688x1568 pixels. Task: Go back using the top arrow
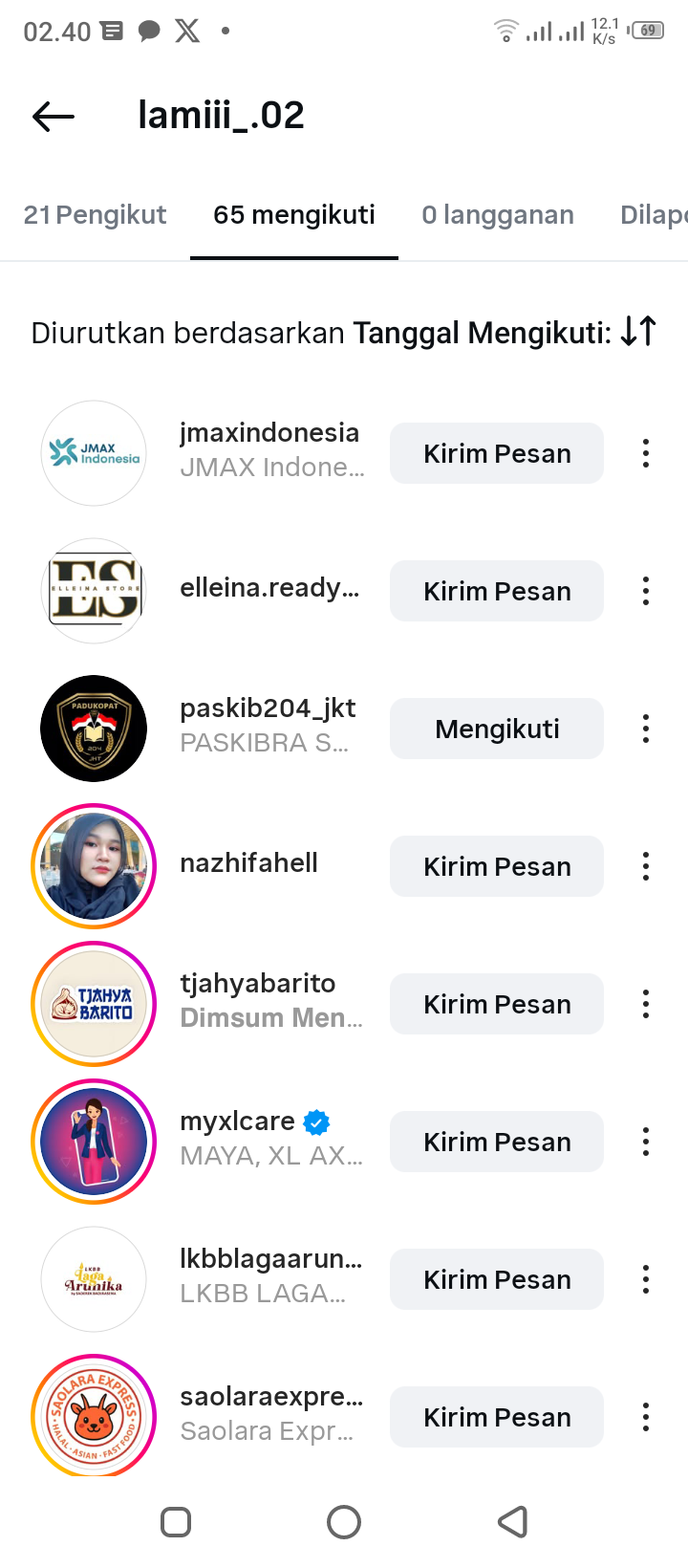pyautogui.click(x=54, y=117)
